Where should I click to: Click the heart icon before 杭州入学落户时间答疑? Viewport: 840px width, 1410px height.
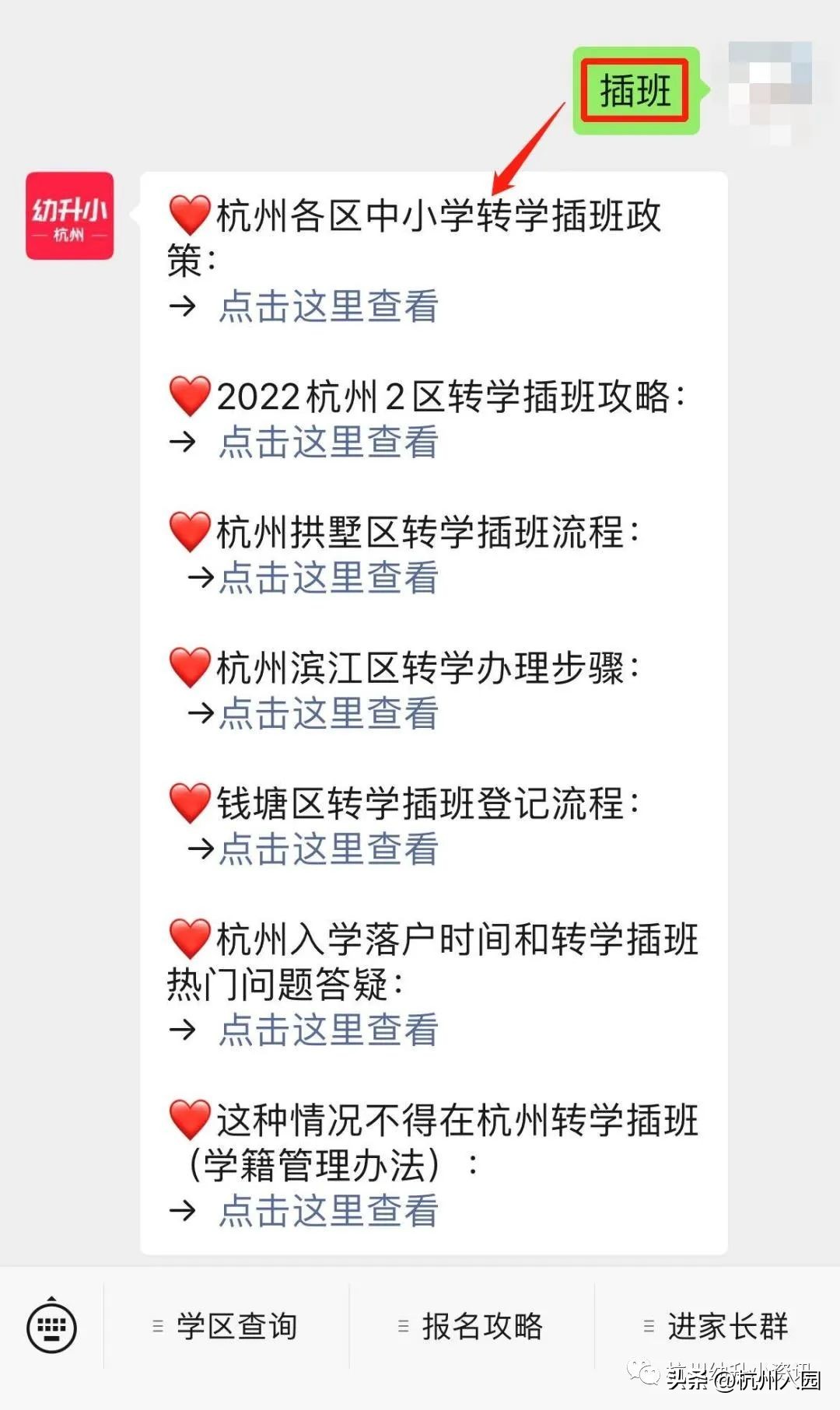click(189, 940)
